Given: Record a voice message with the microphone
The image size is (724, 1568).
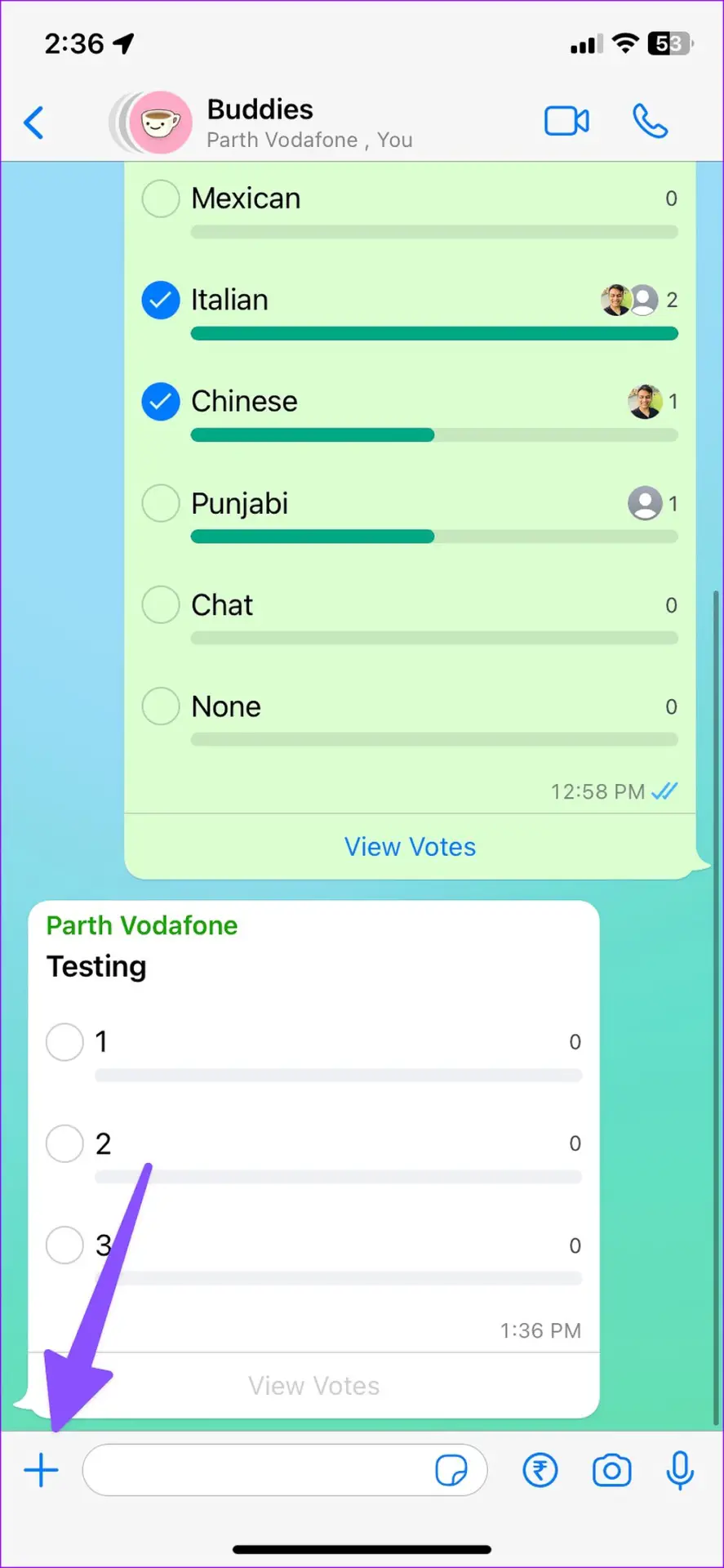Looking at the screenshot, I should click(680, 1471).
